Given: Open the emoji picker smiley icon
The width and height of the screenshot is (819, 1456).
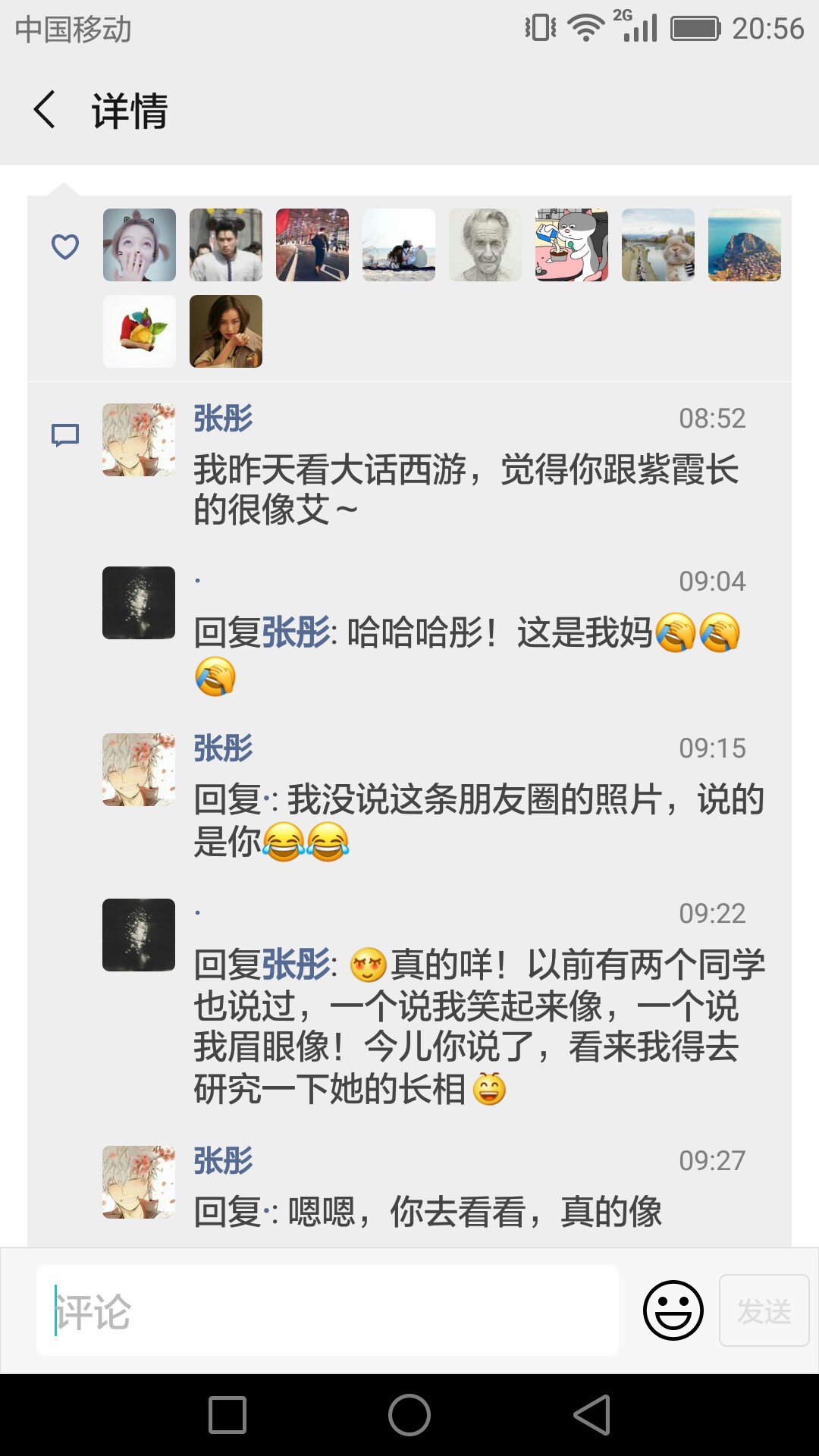Looking at the screenshot, I should click(x=673, y=1310).
